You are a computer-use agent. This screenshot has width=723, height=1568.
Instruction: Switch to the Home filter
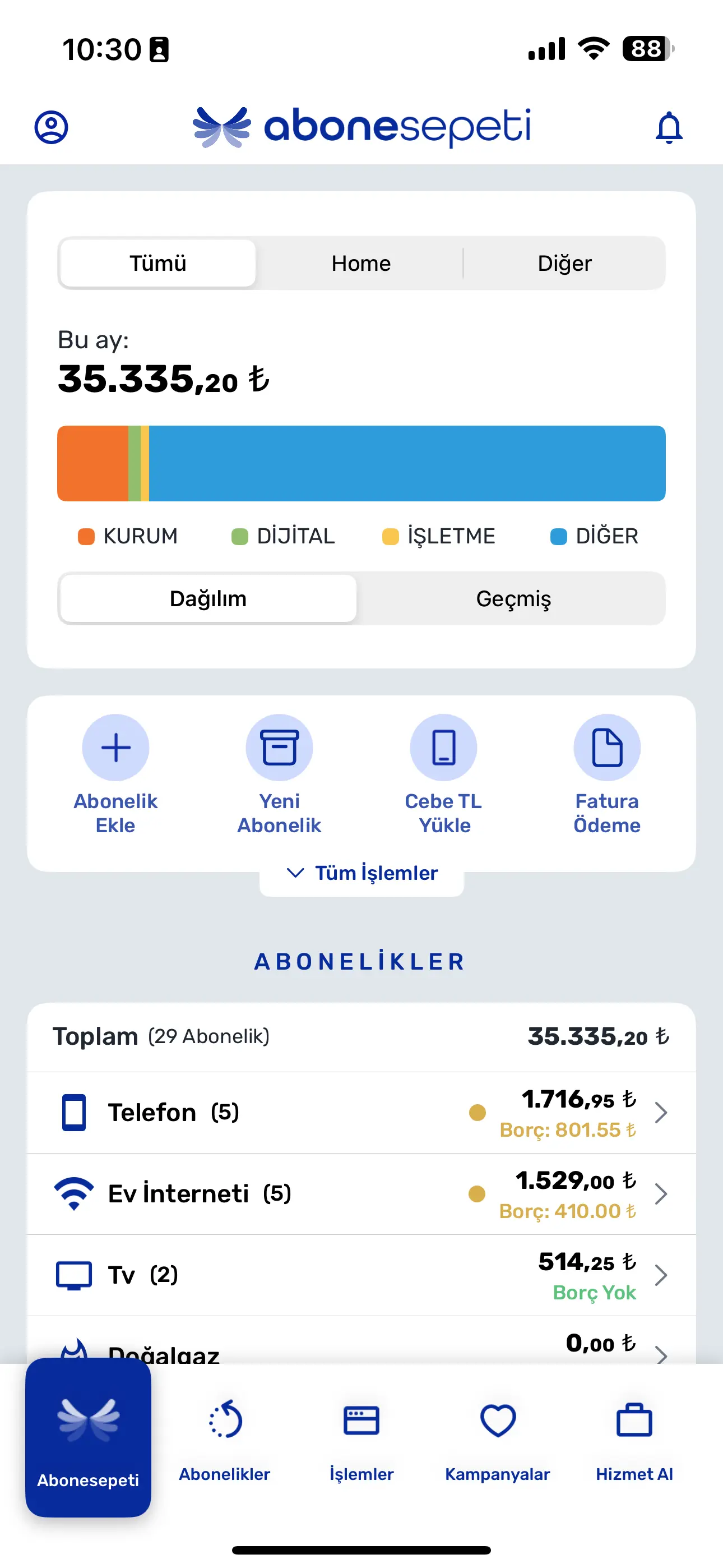point(360,263)
